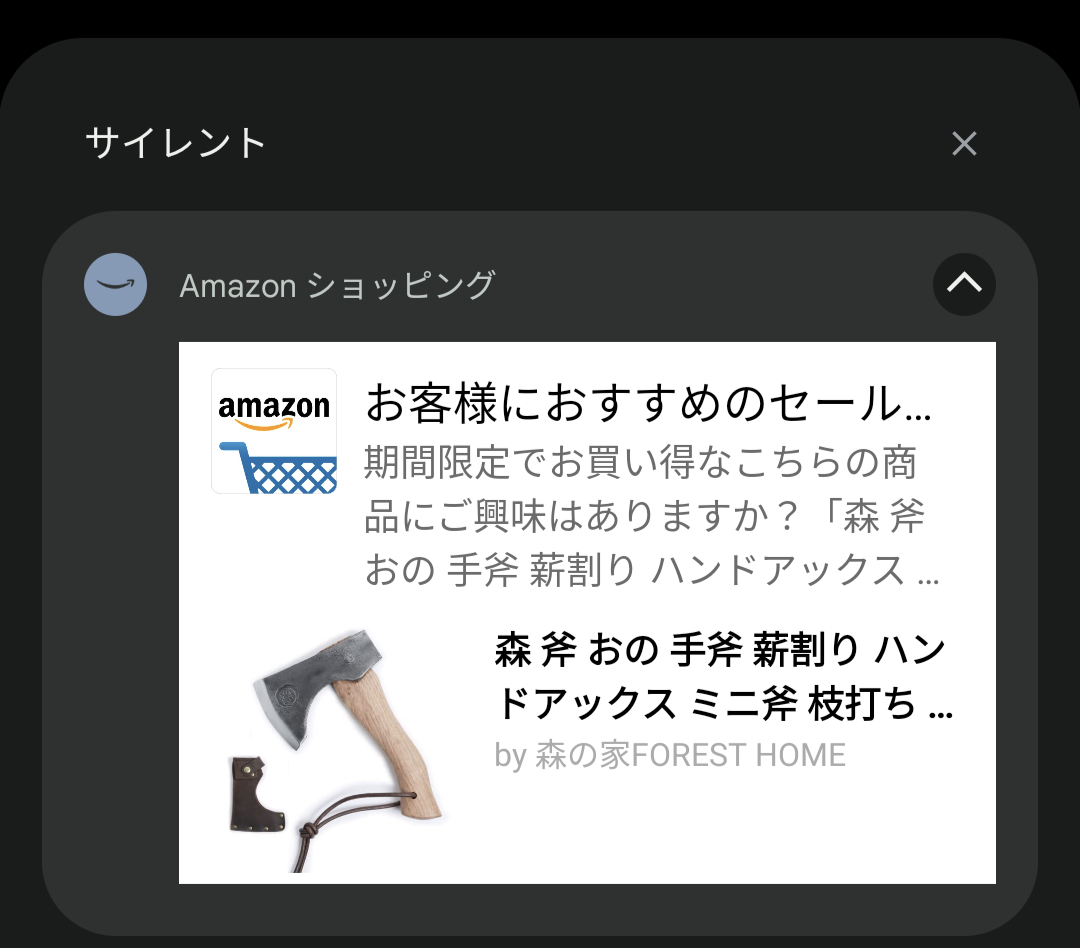This screenshot has width=1080, height=948.
Task: Clear the silent notifications section
Action: [964, 144]
